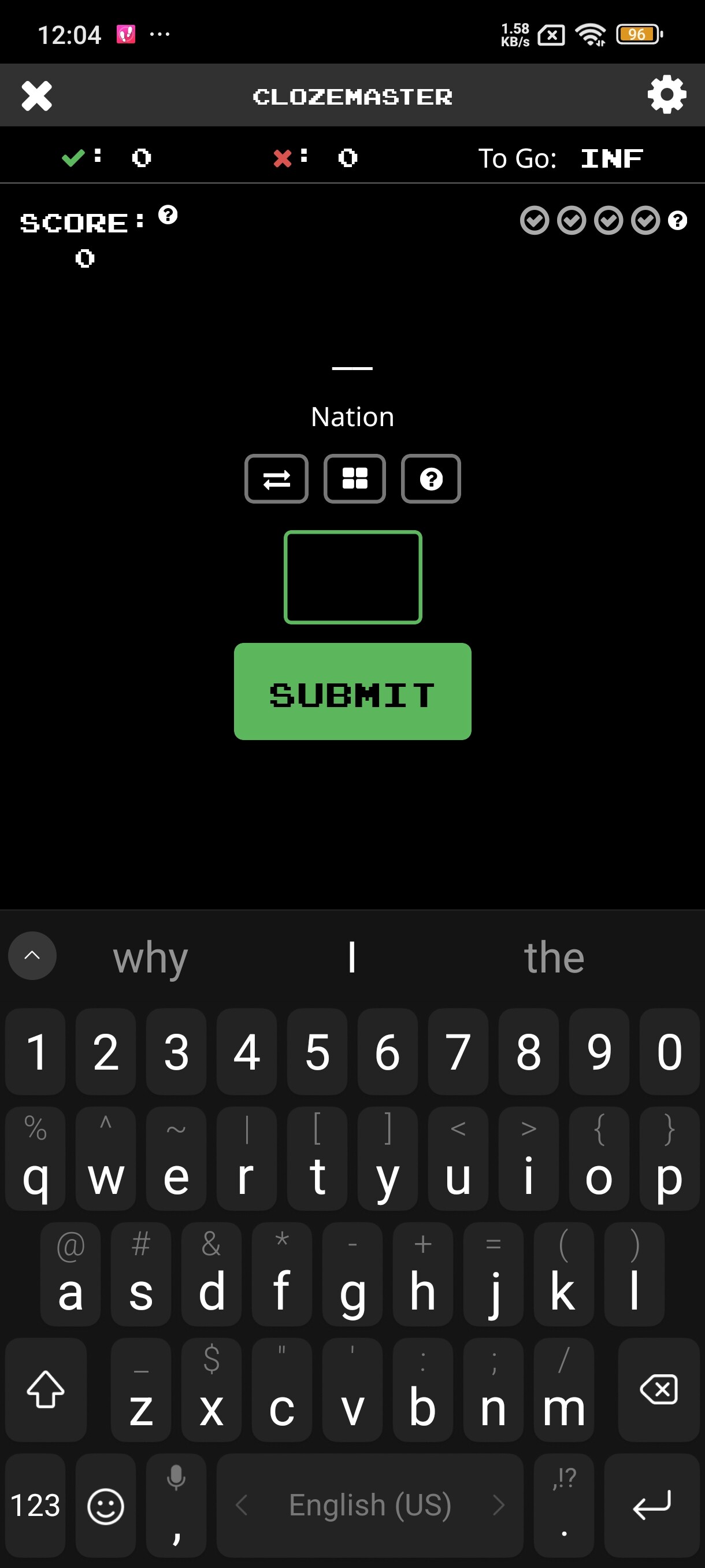705x1568 pixels.
Task: Switch to multiple choice grid mode
Action: pos(355,478)
